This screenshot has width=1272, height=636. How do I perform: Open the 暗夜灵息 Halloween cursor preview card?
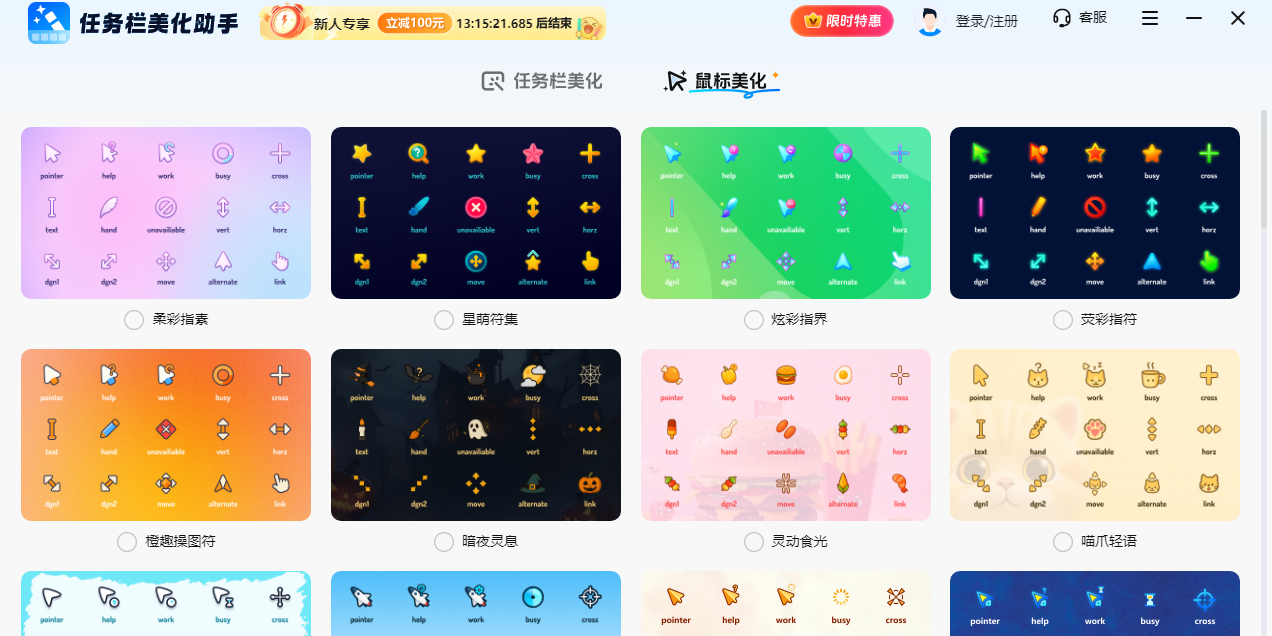476,435
